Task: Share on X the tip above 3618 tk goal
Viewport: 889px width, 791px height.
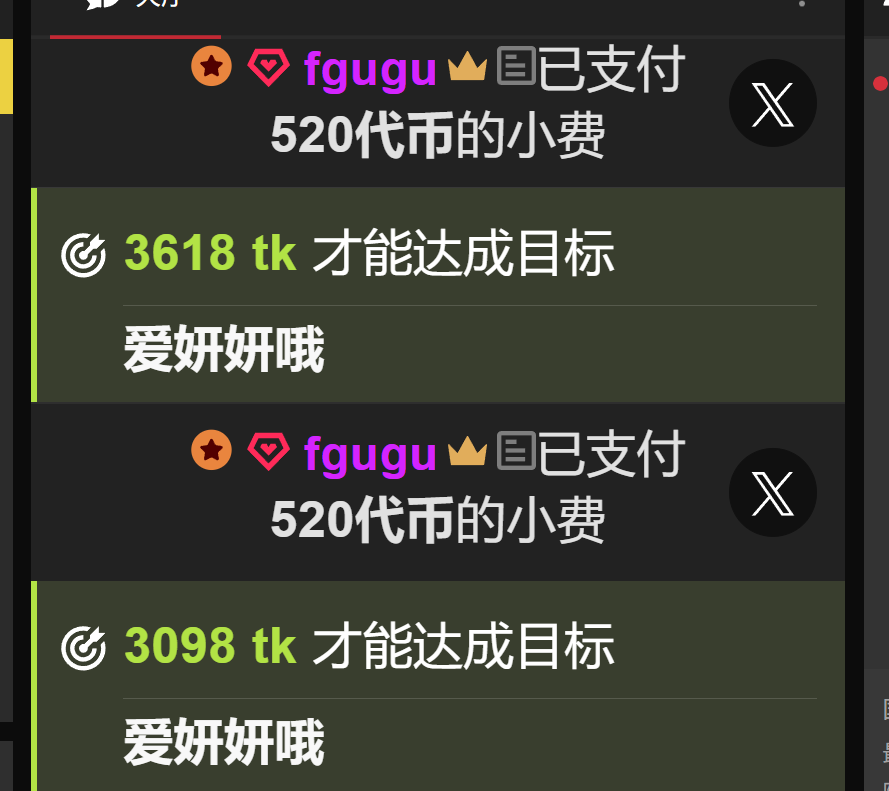Action: pos(772,103)
